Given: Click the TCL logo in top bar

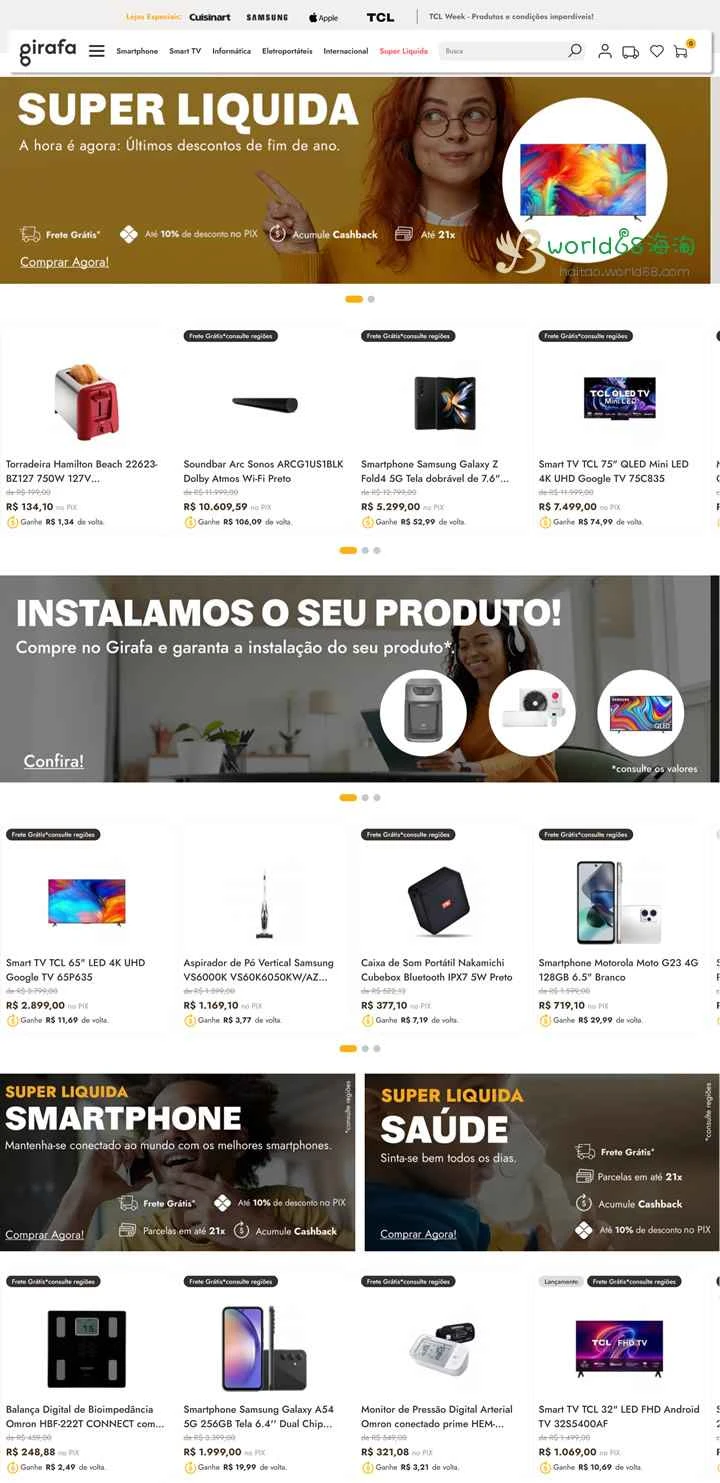Looking at the screenshot, I should click(x=378, y=17).
